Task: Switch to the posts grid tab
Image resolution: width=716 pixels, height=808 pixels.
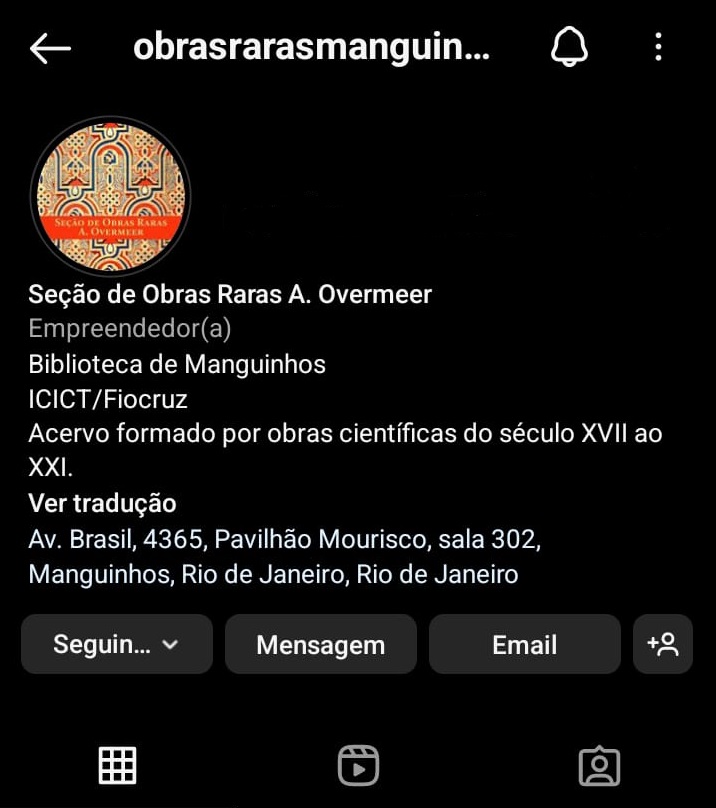Action: click(x=117, y=766)
